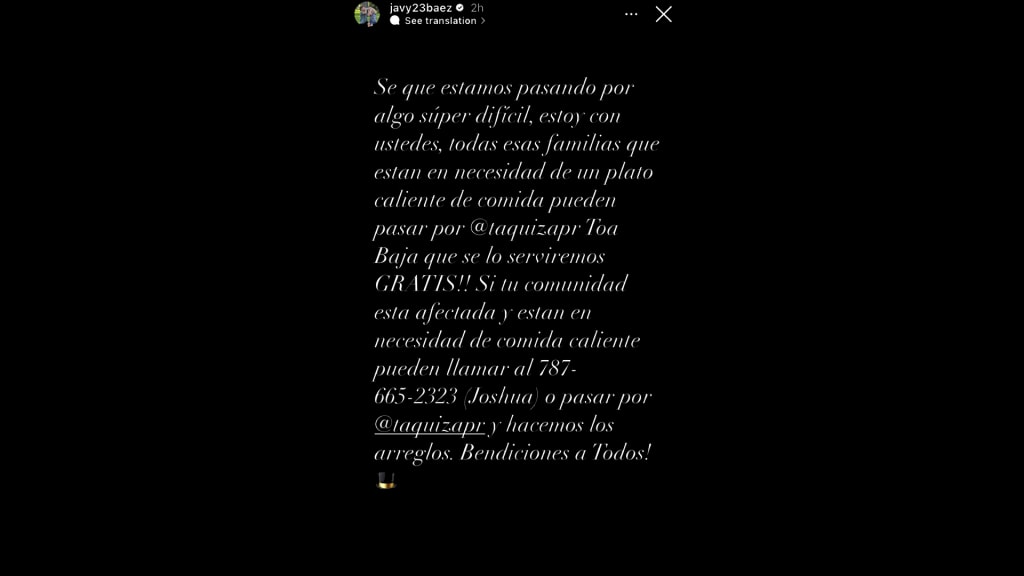Open javy23baez profile picture
The image size is (1024, 576).
pos(367,13)
